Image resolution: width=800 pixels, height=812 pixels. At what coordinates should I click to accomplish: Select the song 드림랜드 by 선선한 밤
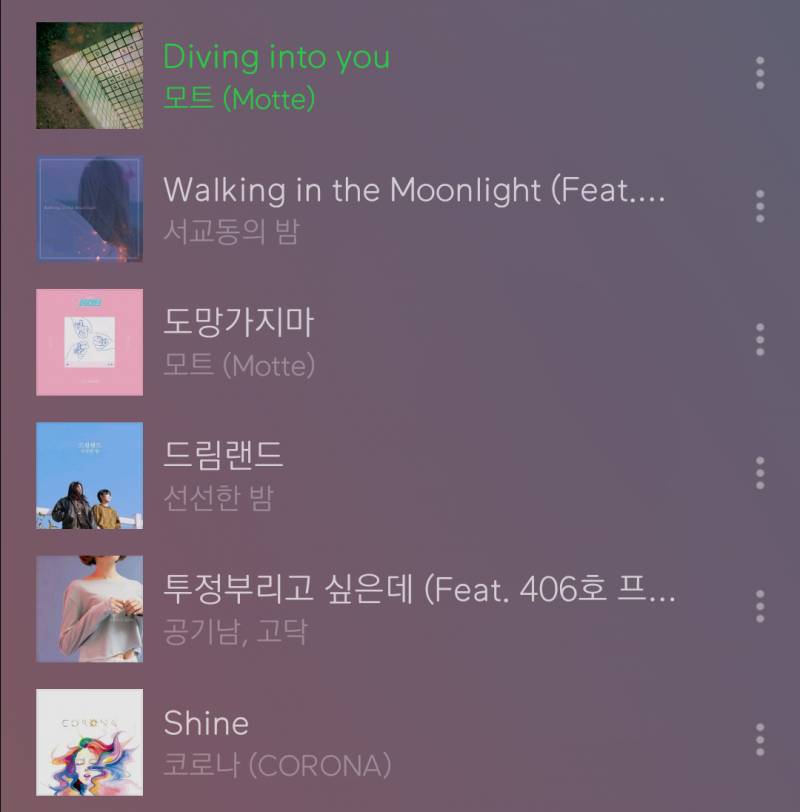tap(220, 457)
